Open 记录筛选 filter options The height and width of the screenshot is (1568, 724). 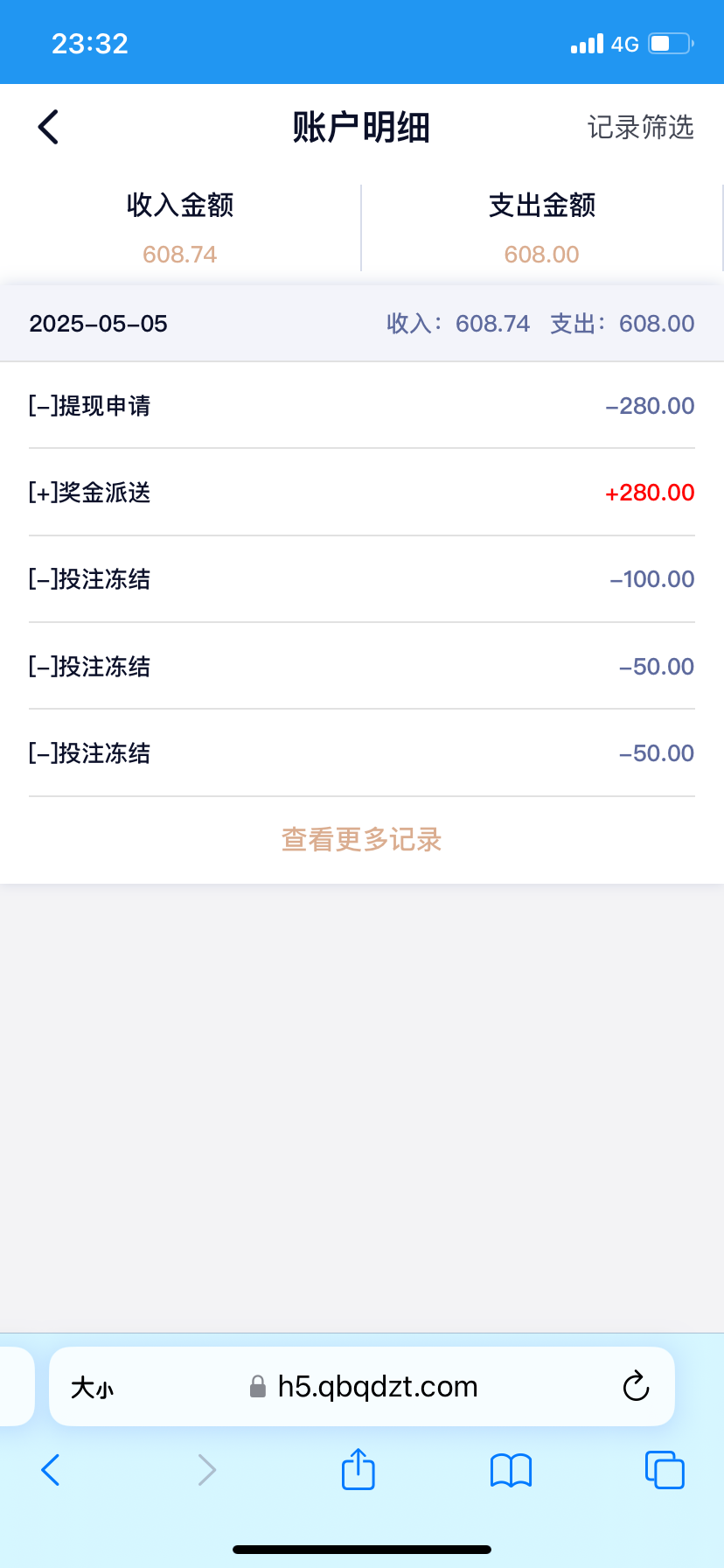point(640,128)
